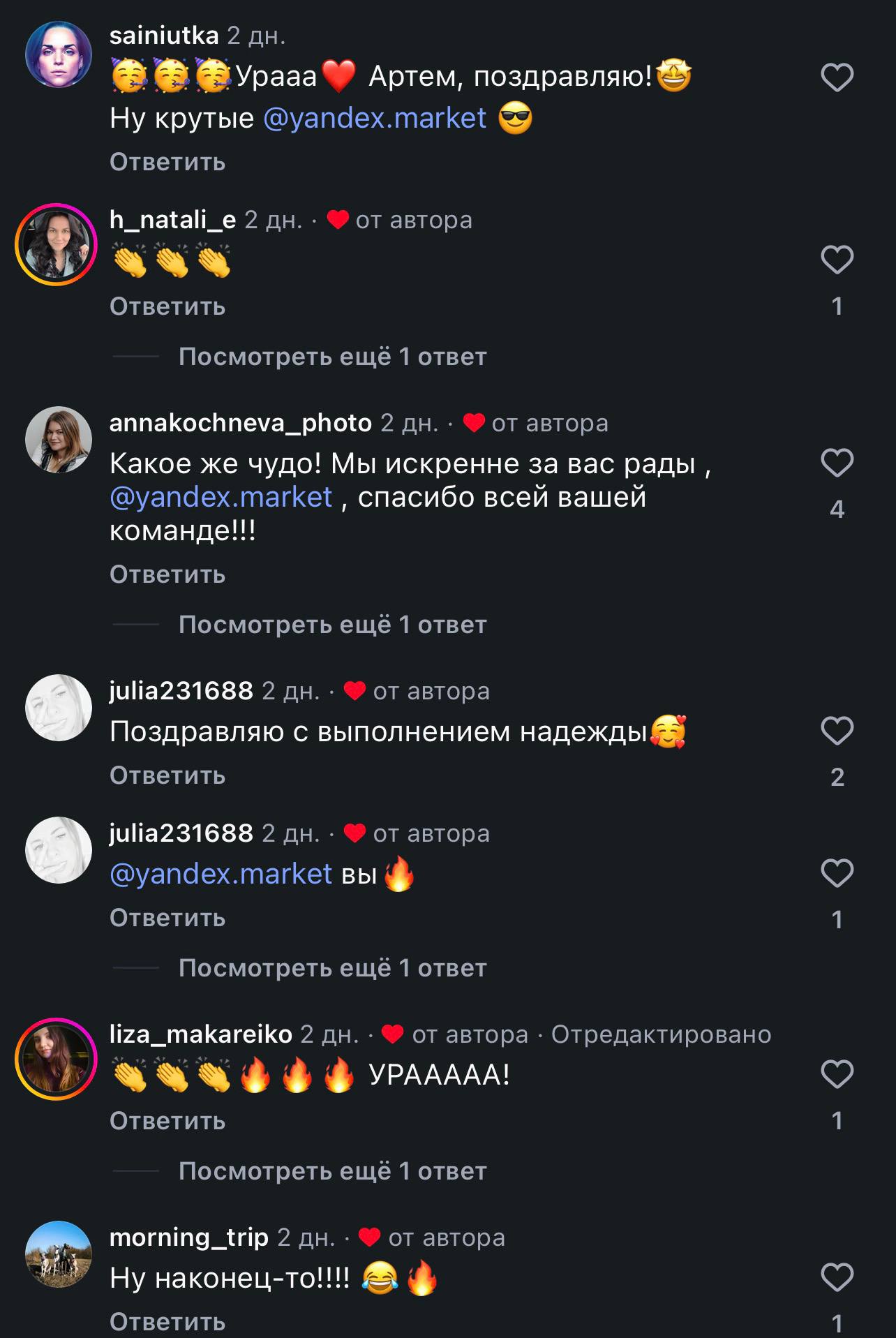Expand one more reply under annakochneva_photo's comment
The height and width of the screenshot is (1338, 896).
[x=332, y=625]
